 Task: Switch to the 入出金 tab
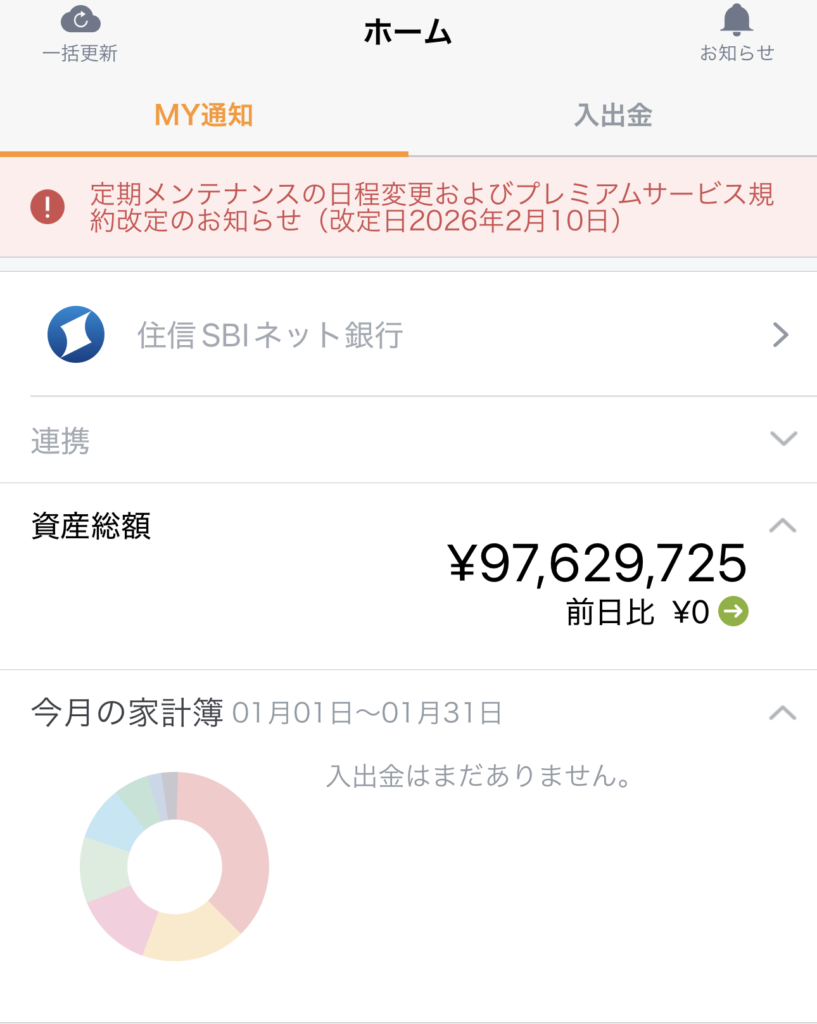coord(612,115)
